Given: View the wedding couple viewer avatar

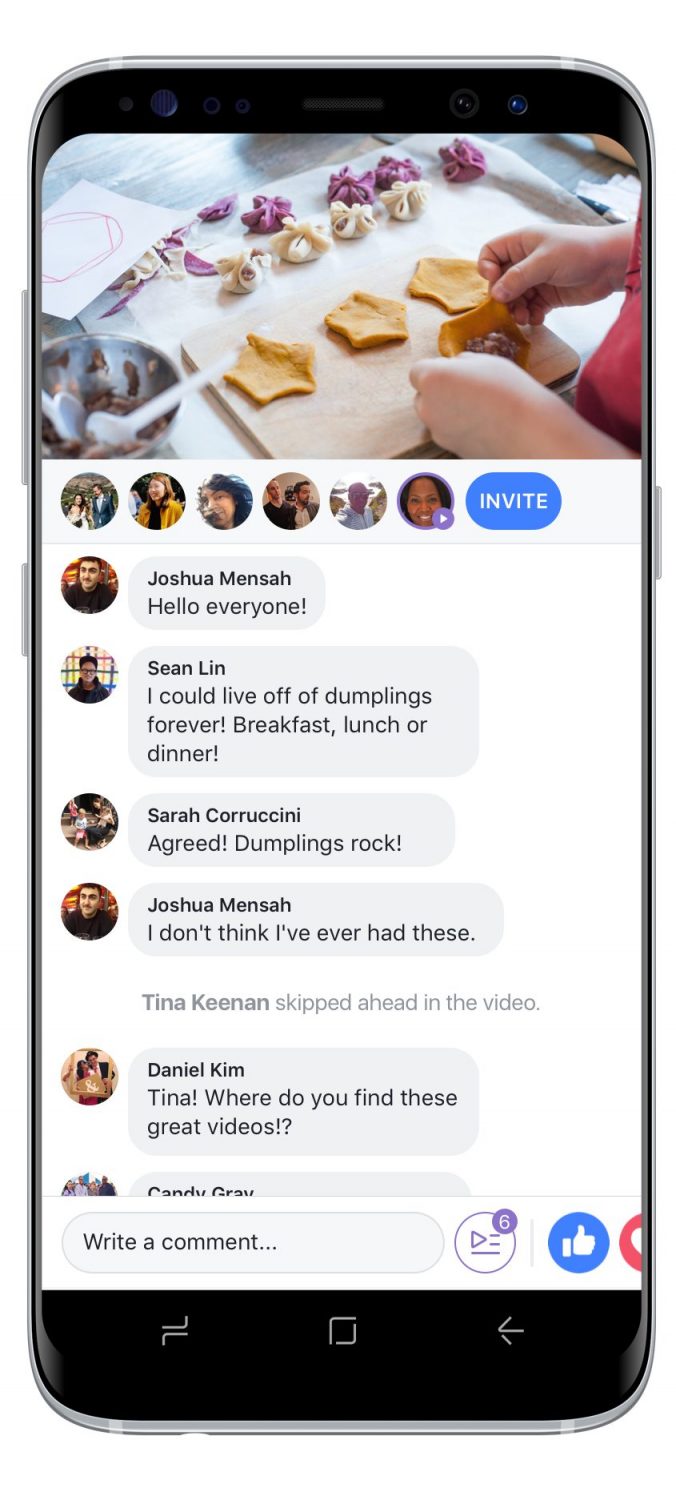Looking at the screenshot, I should tap(89, 501).
